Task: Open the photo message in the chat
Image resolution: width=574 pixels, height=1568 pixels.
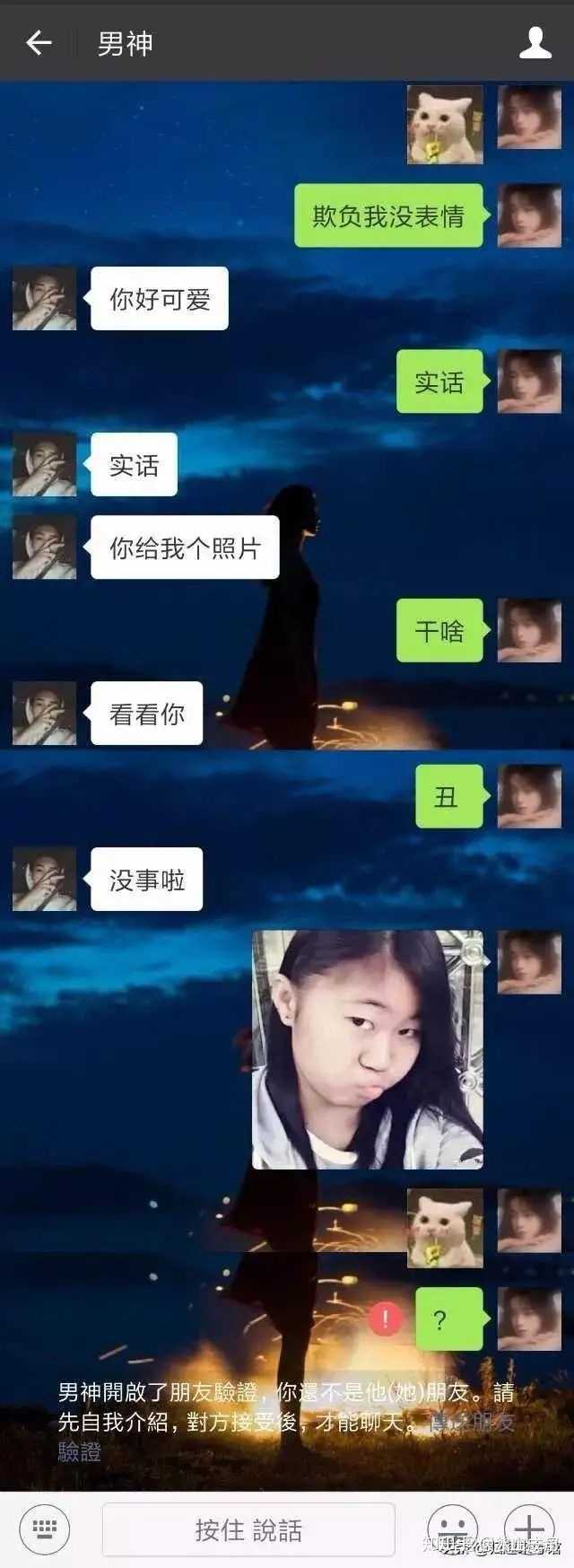Action: 367,1049
